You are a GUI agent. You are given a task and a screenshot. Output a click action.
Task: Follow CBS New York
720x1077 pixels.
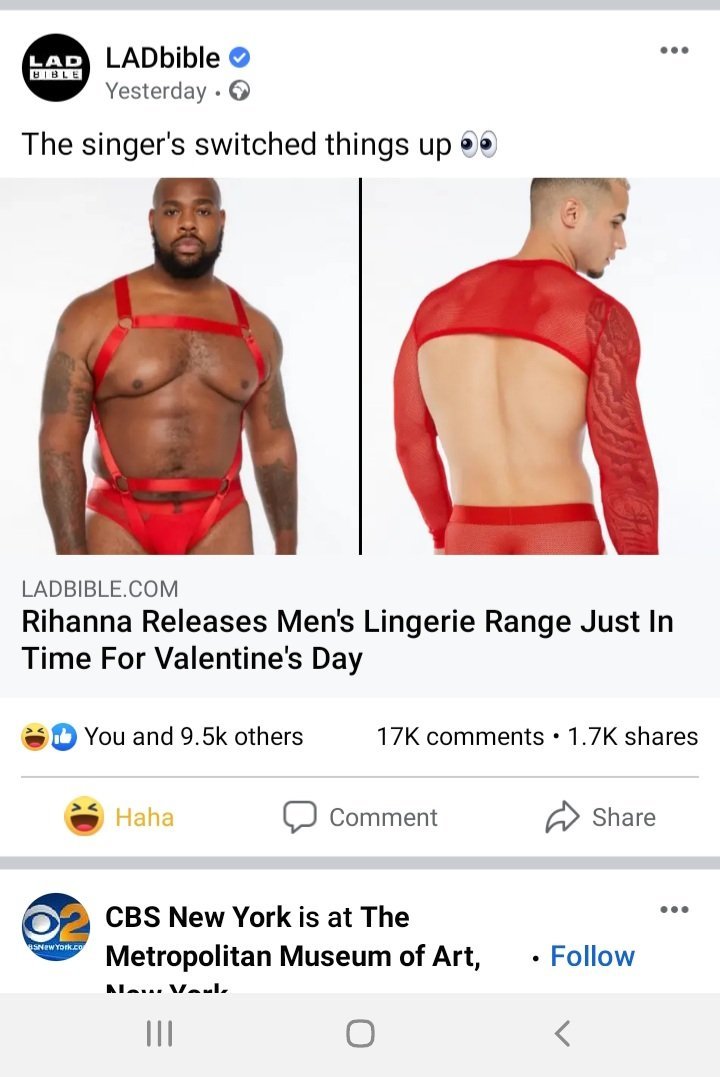(592, 956)
